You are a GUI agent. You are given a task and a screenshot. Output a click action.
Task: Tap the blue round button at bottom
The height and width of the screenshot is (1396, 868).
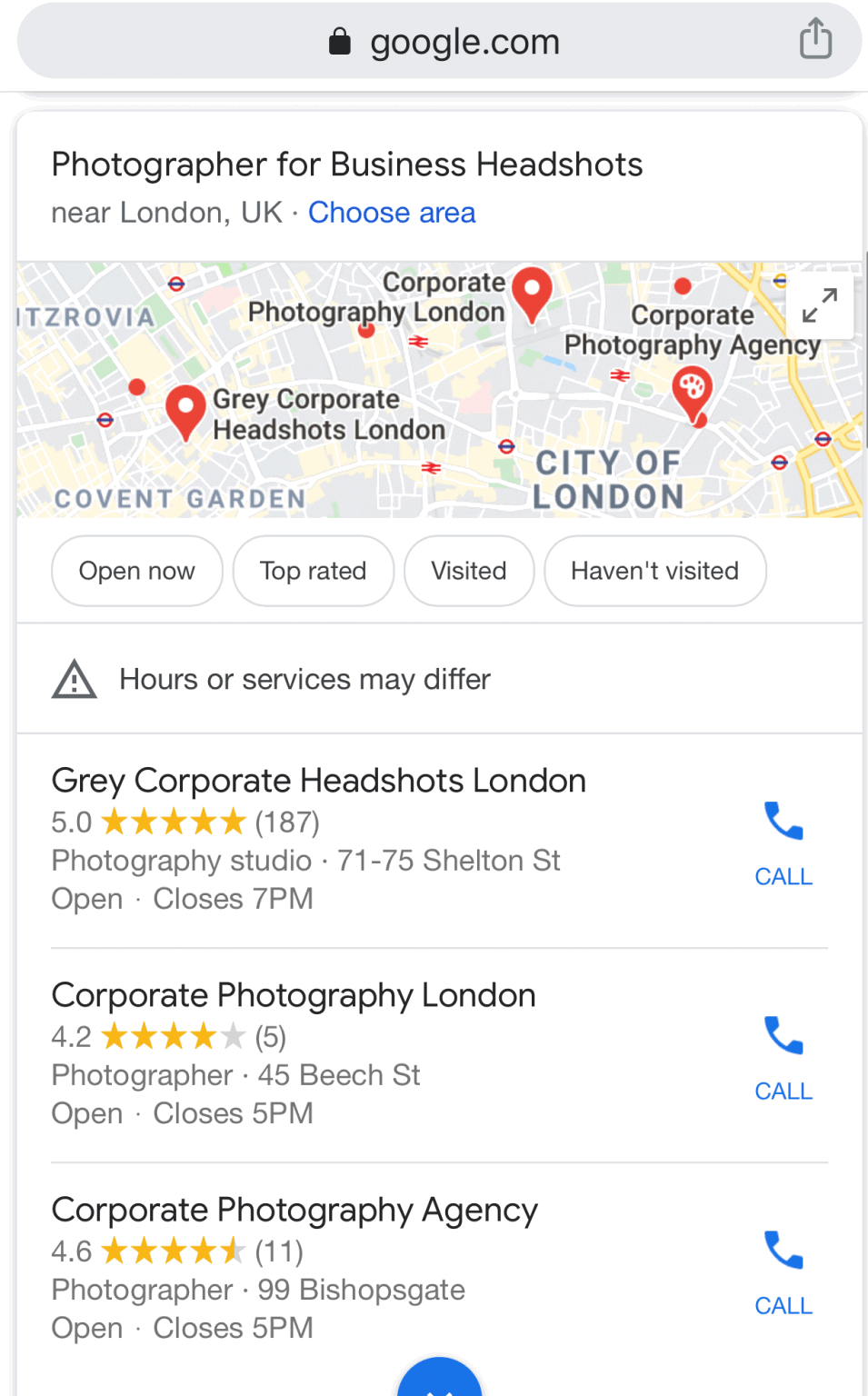440,1381
